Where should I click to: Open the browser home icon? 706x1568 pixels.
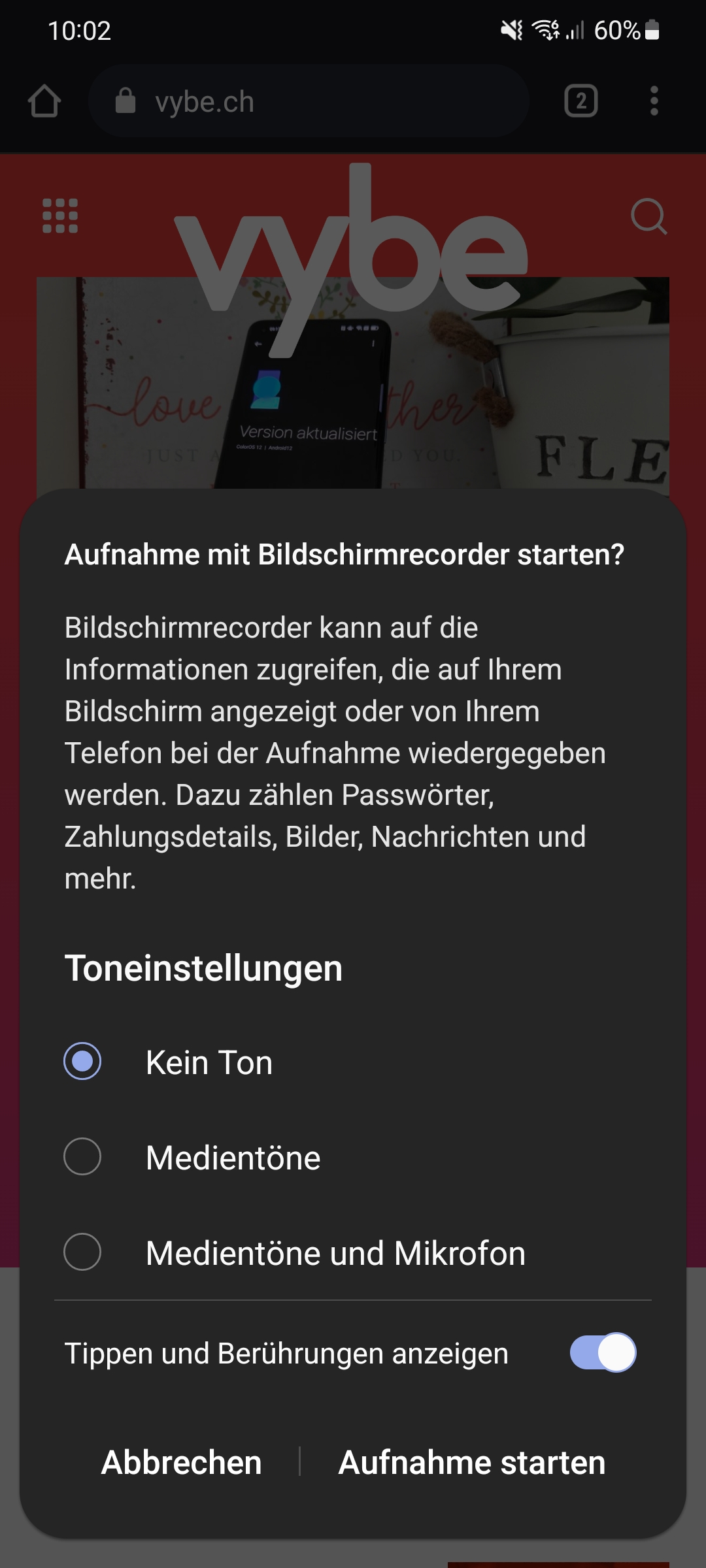point(44,101)
